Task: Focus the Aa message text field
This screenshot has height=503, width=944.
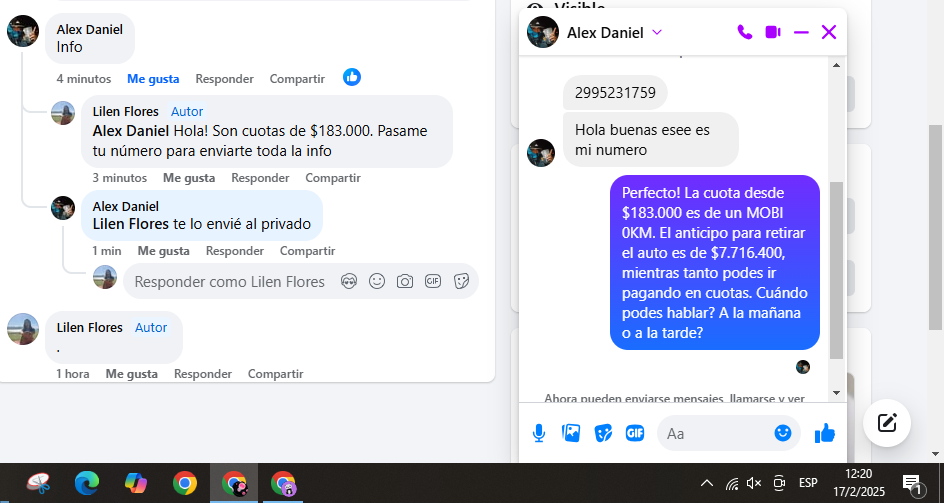Action: coord(715,433)
